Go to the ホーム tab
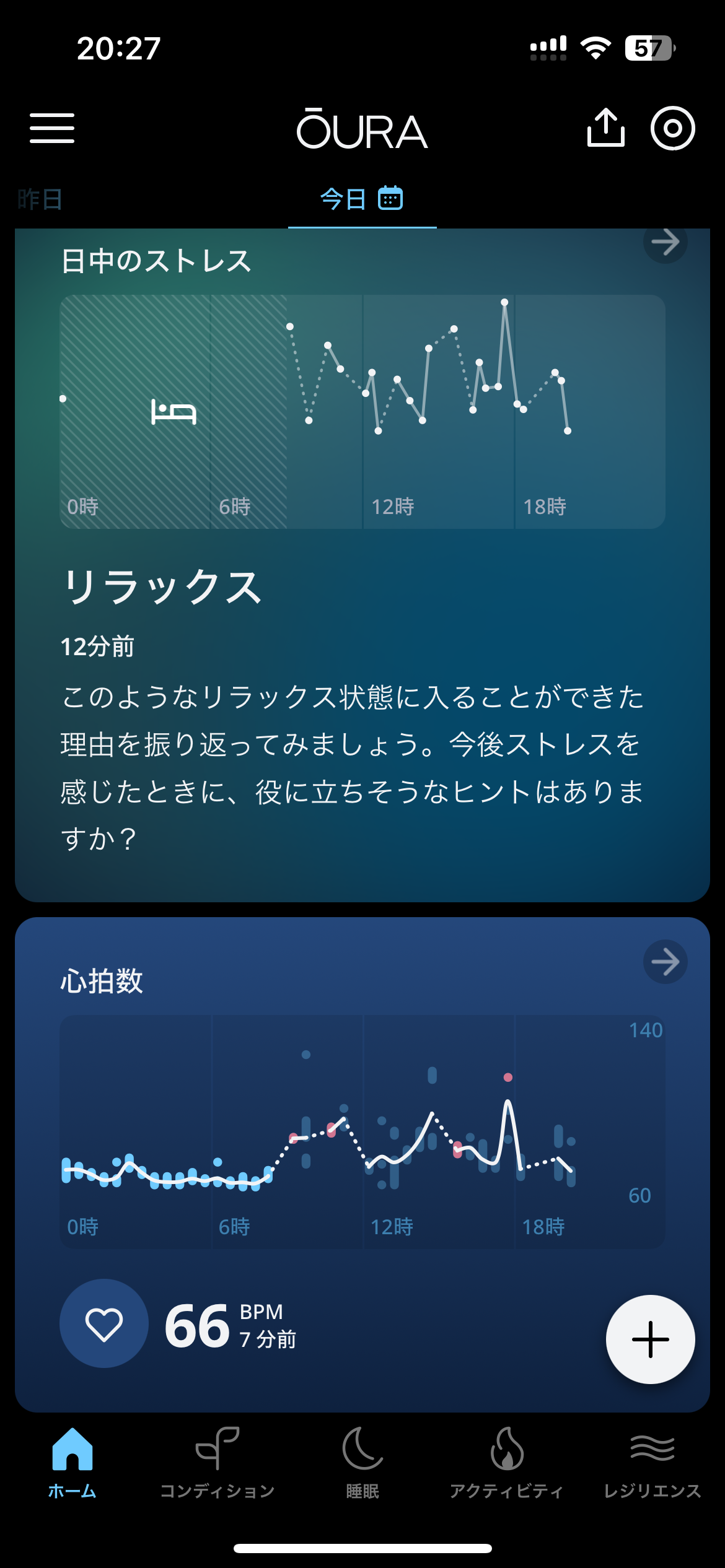The width and height of the screenshot is (725, 1568). pos(72,1463)
